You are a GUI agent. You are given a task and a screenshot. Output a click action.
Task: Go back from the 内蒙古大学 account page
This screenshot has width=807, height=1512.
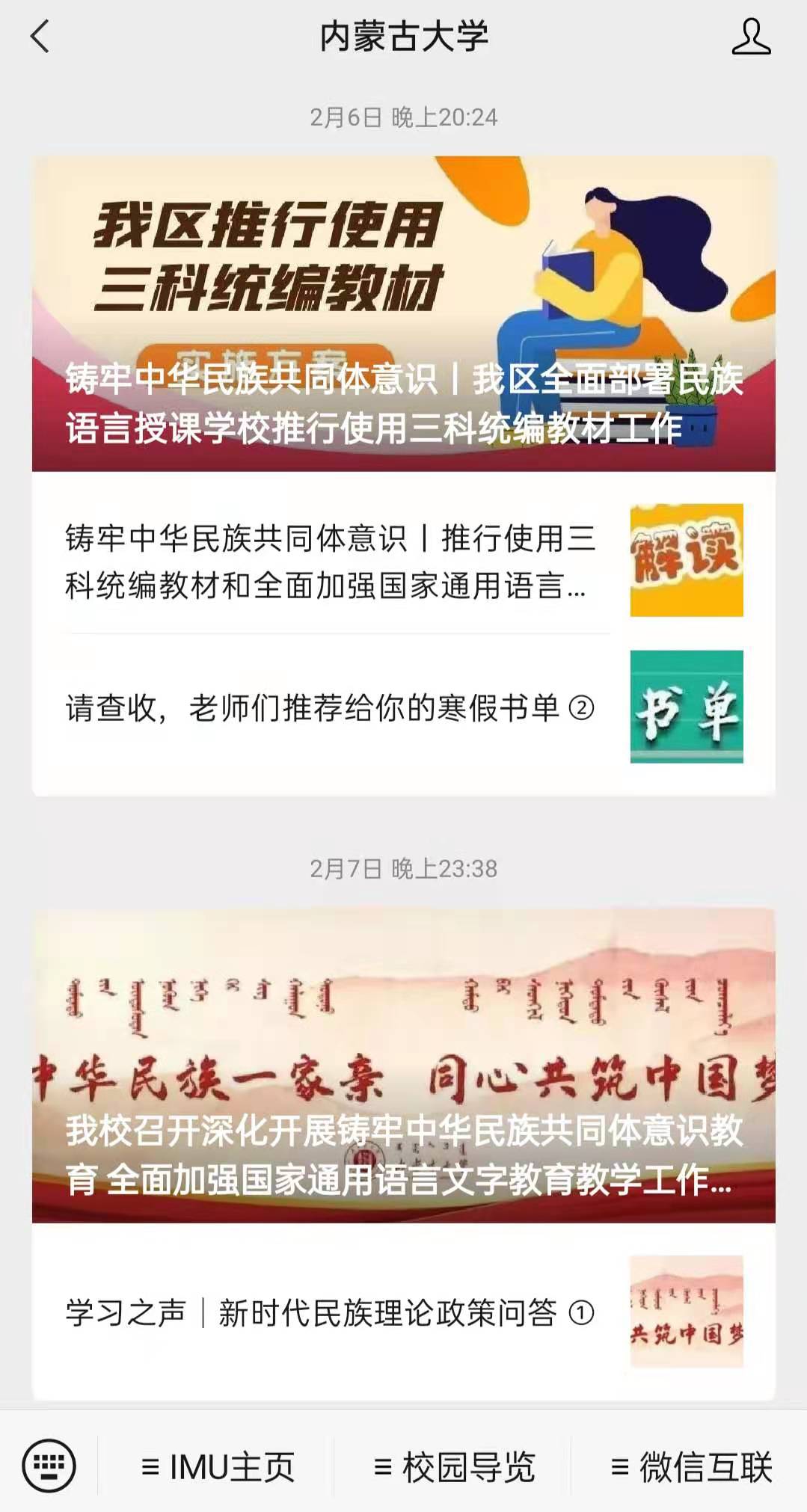coord(40,37)
